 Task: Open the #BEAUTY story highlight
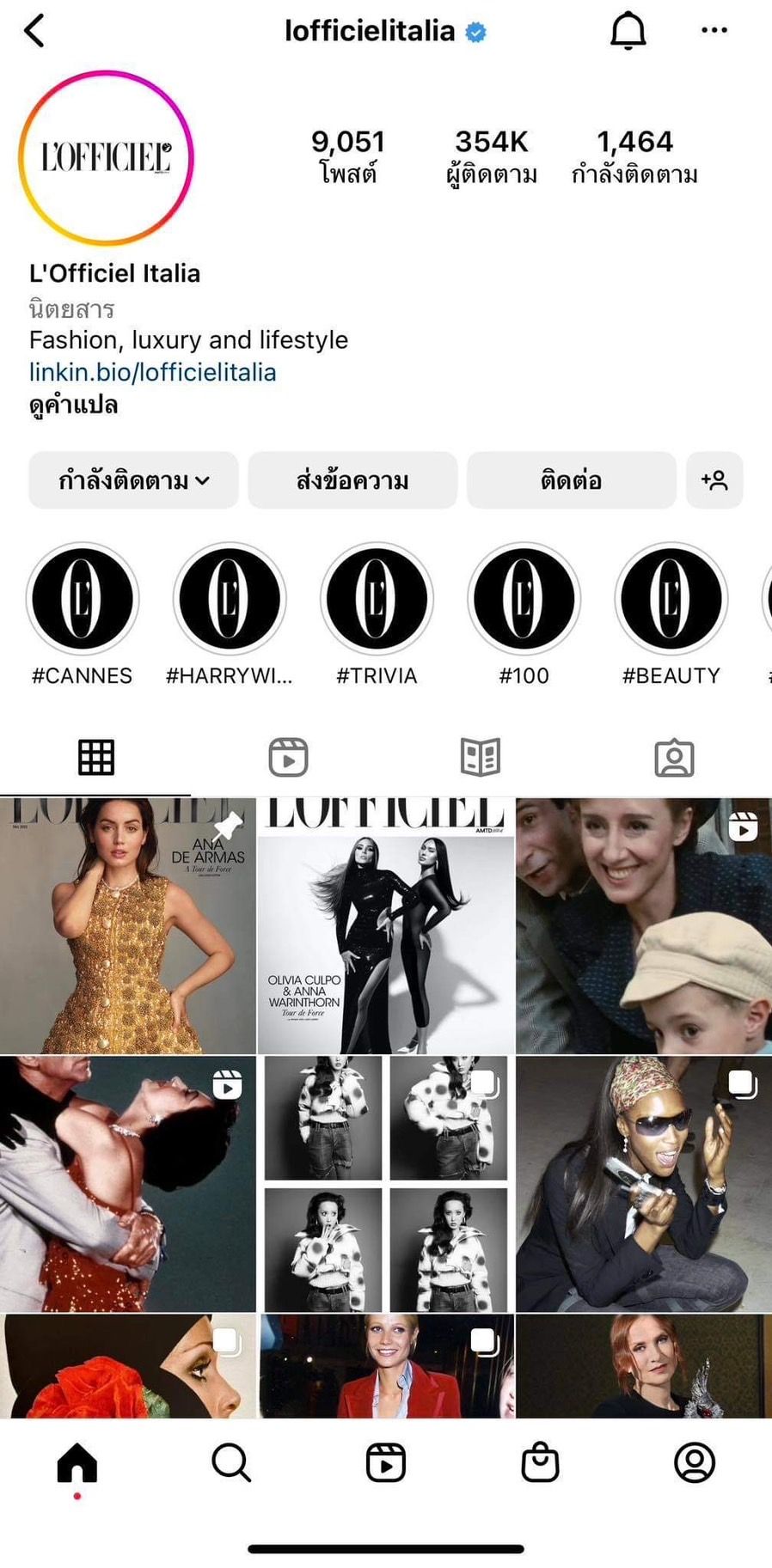click(x=671, y=599)
